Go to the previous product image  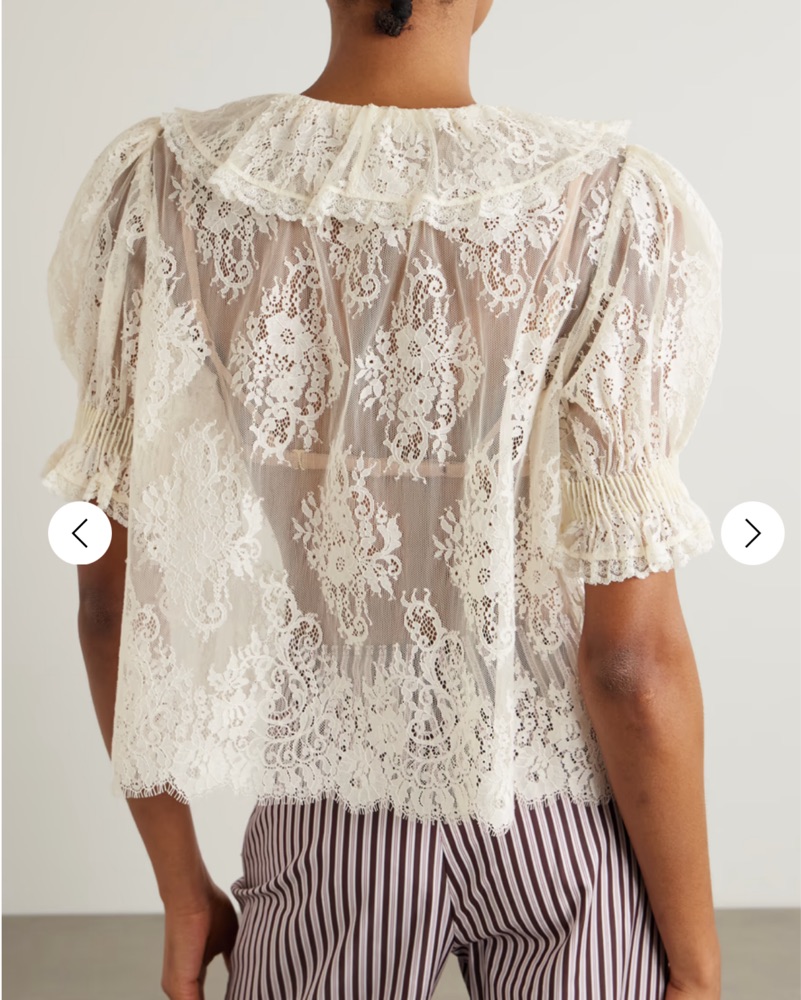pos(80,533)
